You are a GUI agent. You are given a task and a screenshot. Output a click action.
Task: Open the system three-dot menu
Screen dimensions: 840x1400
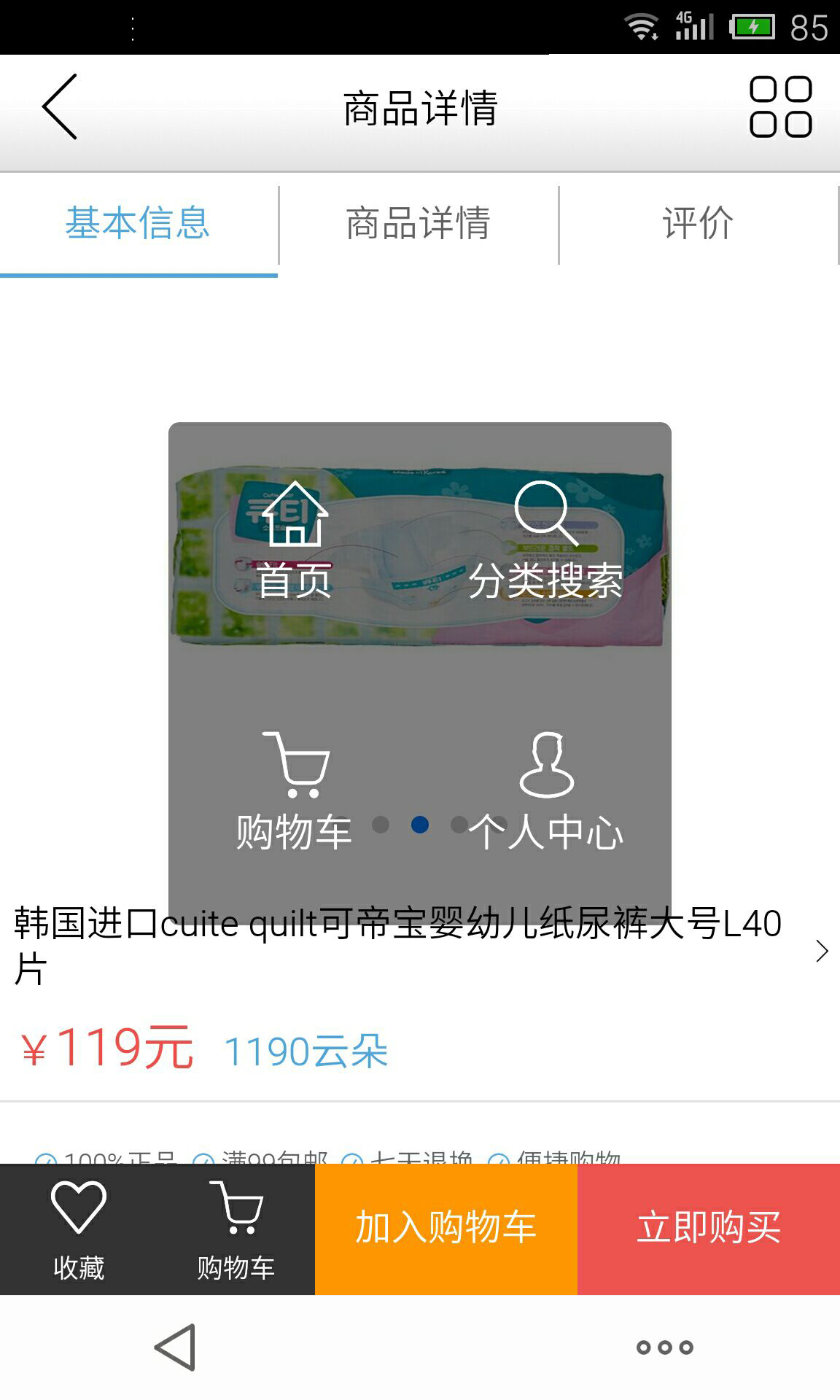pos(664,1347)
